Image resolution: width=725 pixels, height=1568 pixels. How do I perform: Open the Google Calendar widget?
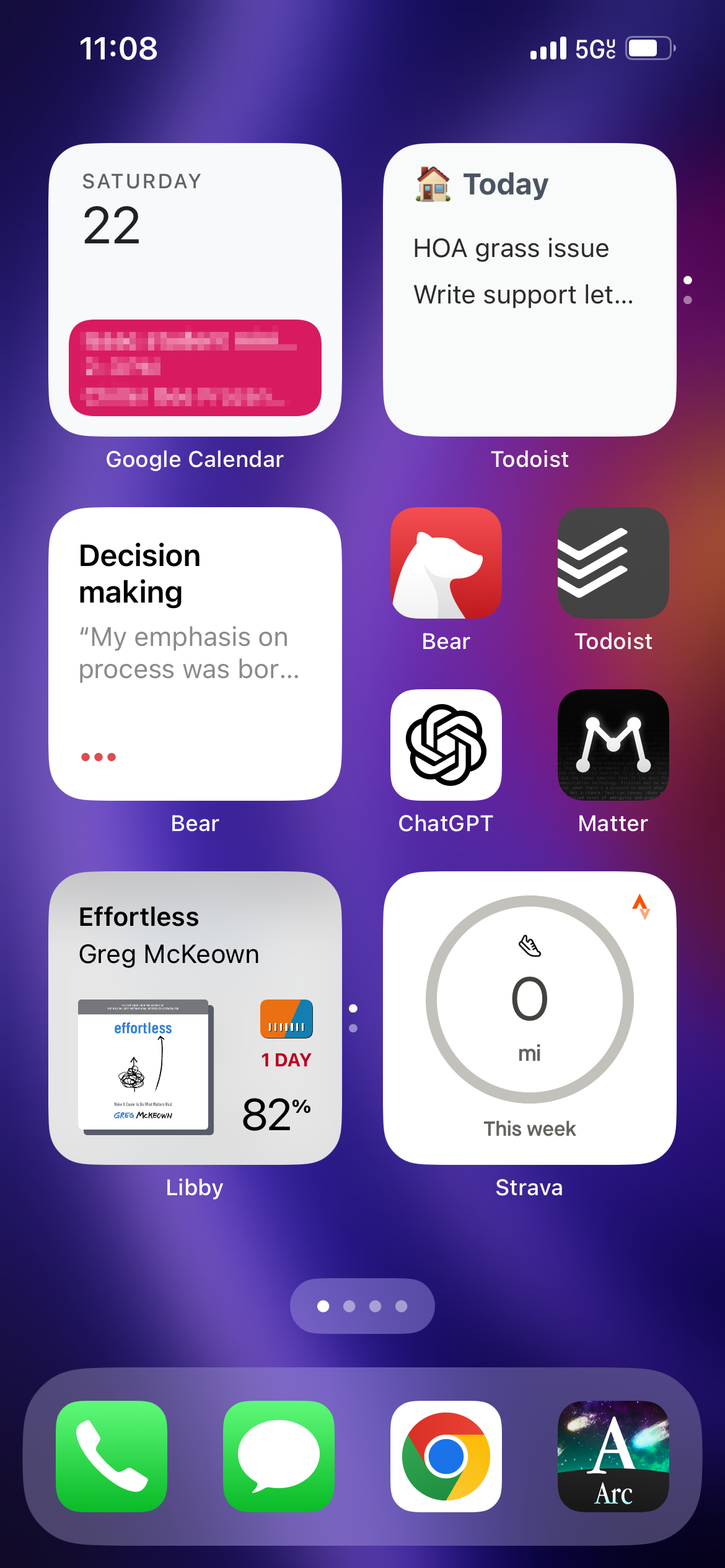[x=195, y=290]
